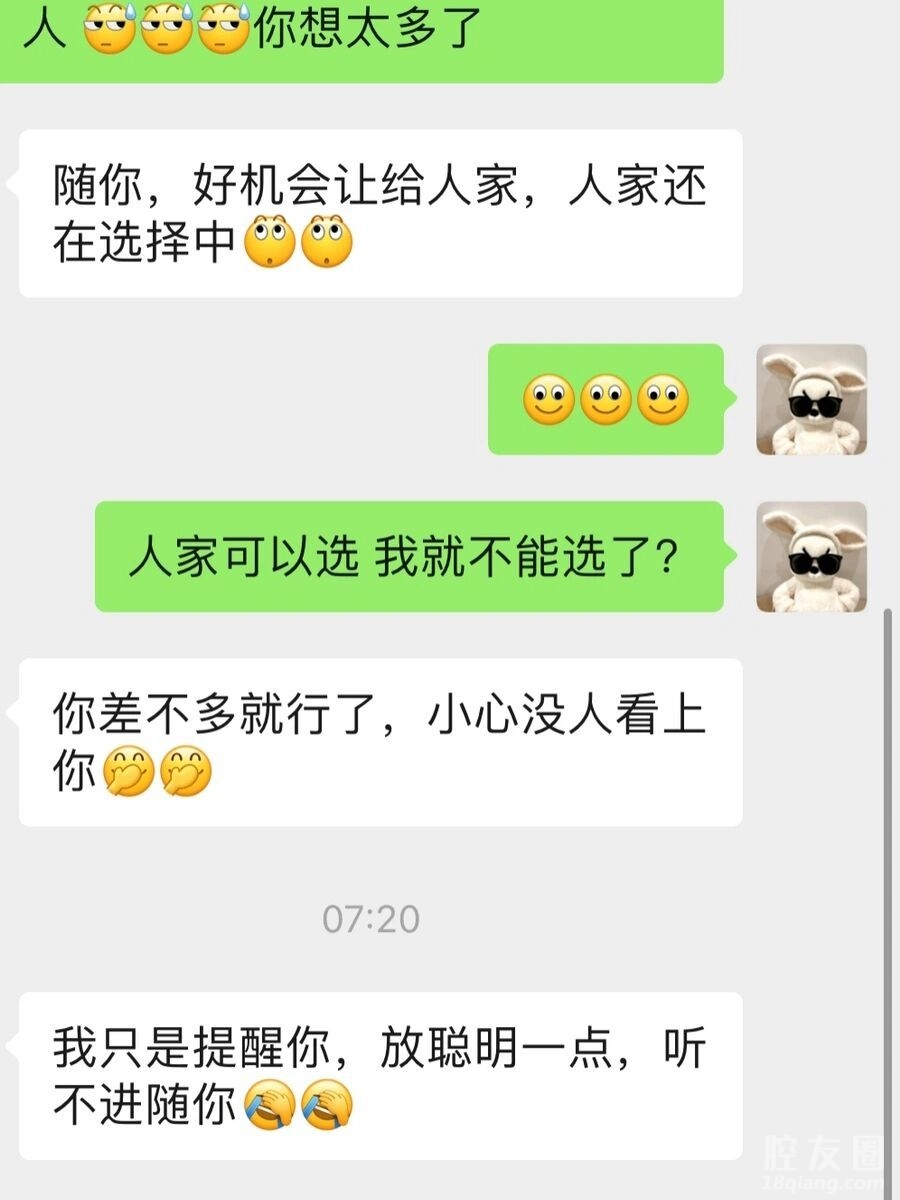The width and height of the screenshot is (900, 1200).
Task: Open the sender's avatar beside the smiley emoji message
Action: 811,400
